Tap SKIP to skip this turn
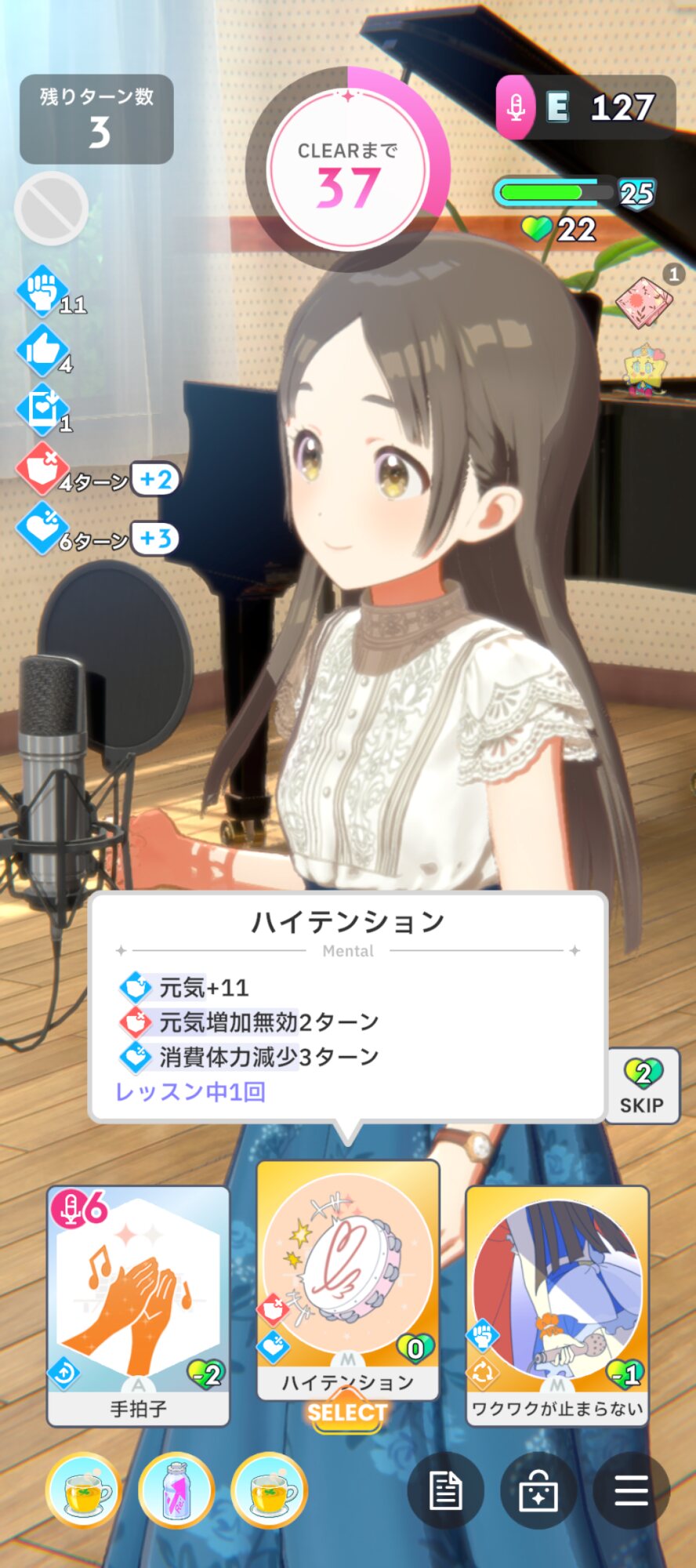696x1568 pixels. pos(642,1087)
